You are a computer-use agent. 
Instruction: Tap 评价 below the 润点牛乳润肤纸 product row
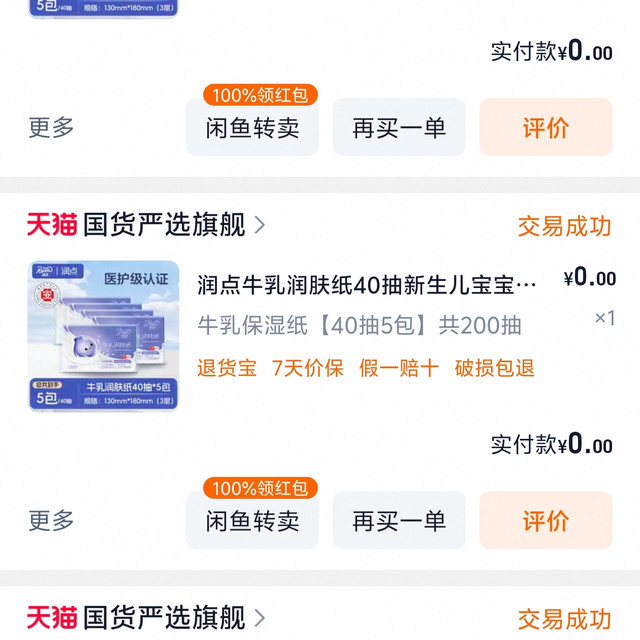pos(545,520)
